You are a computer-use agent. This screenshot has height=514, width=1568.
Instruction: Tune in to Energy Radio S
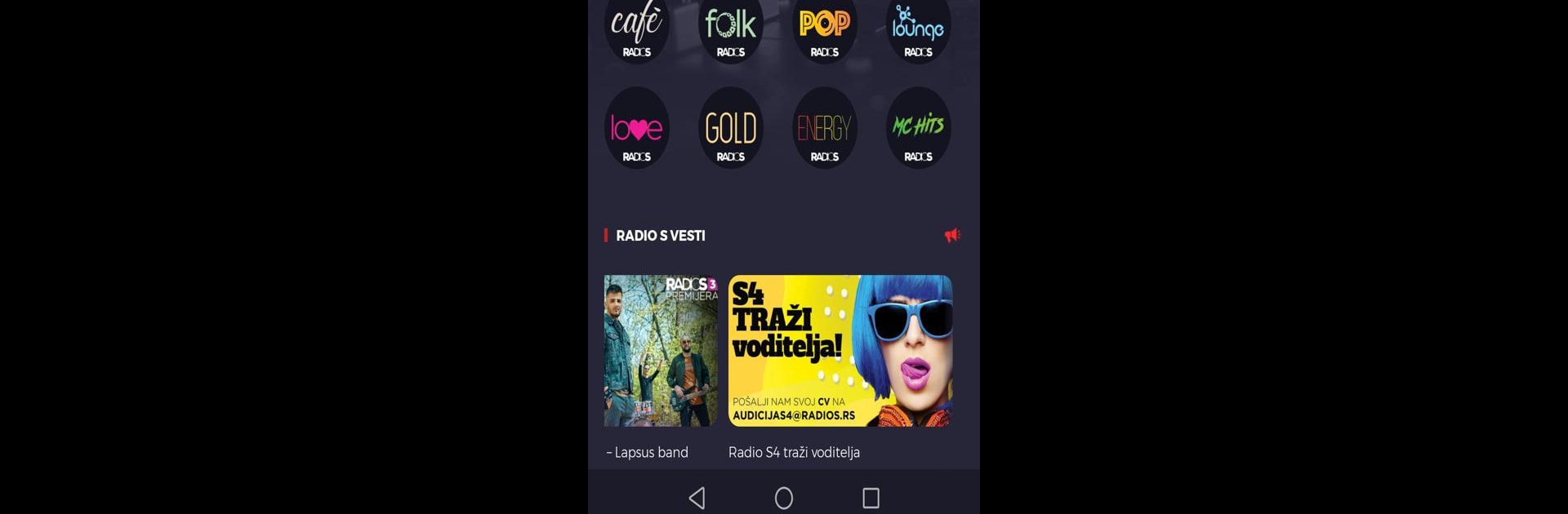[x=824, y=129]
